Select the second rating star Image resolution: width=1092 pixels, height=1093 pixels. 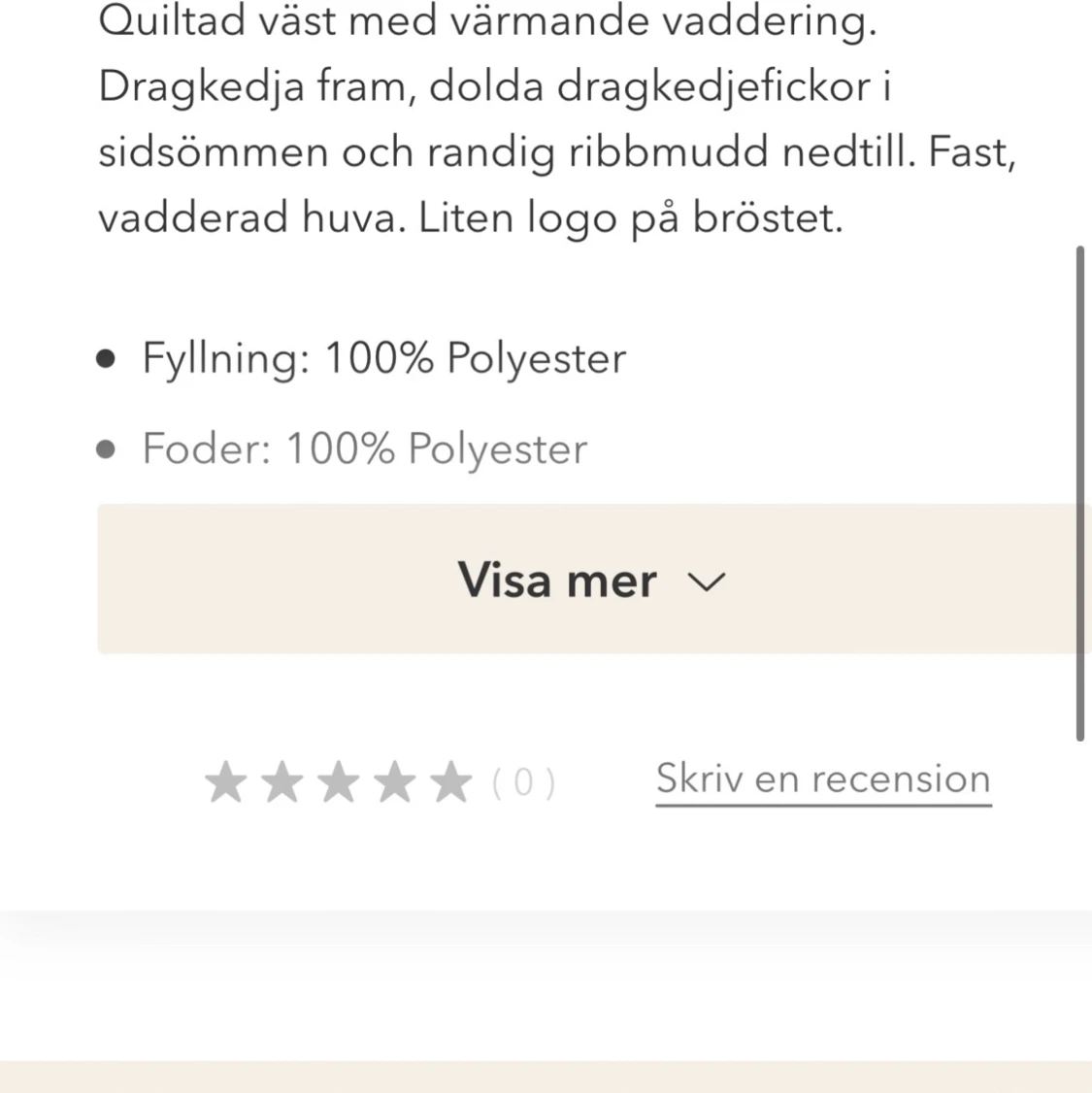click(282, 779)
